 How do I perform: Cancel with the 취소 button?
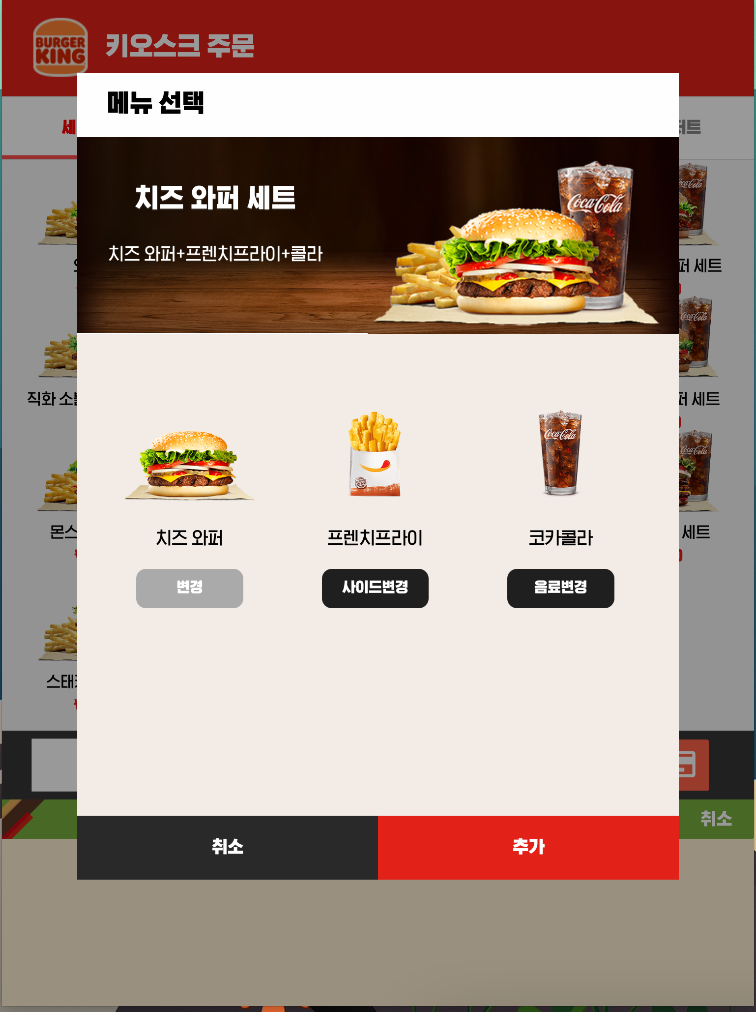(227, 847)
